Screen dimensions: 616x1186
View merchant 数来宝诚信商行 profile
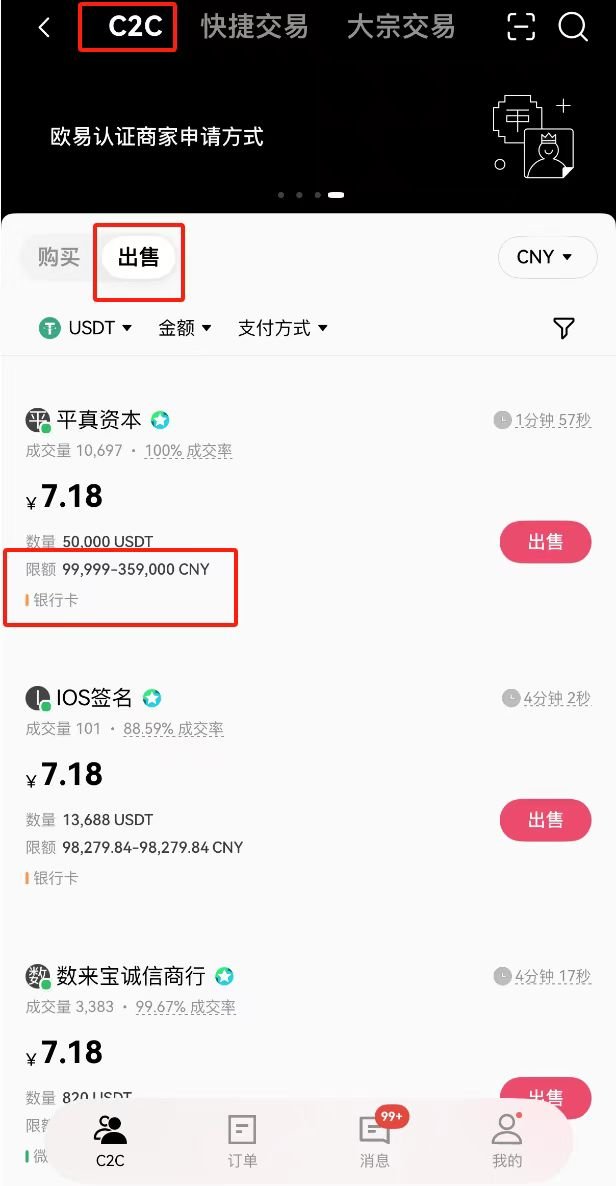pyautogui.click(x=130, y=976)
